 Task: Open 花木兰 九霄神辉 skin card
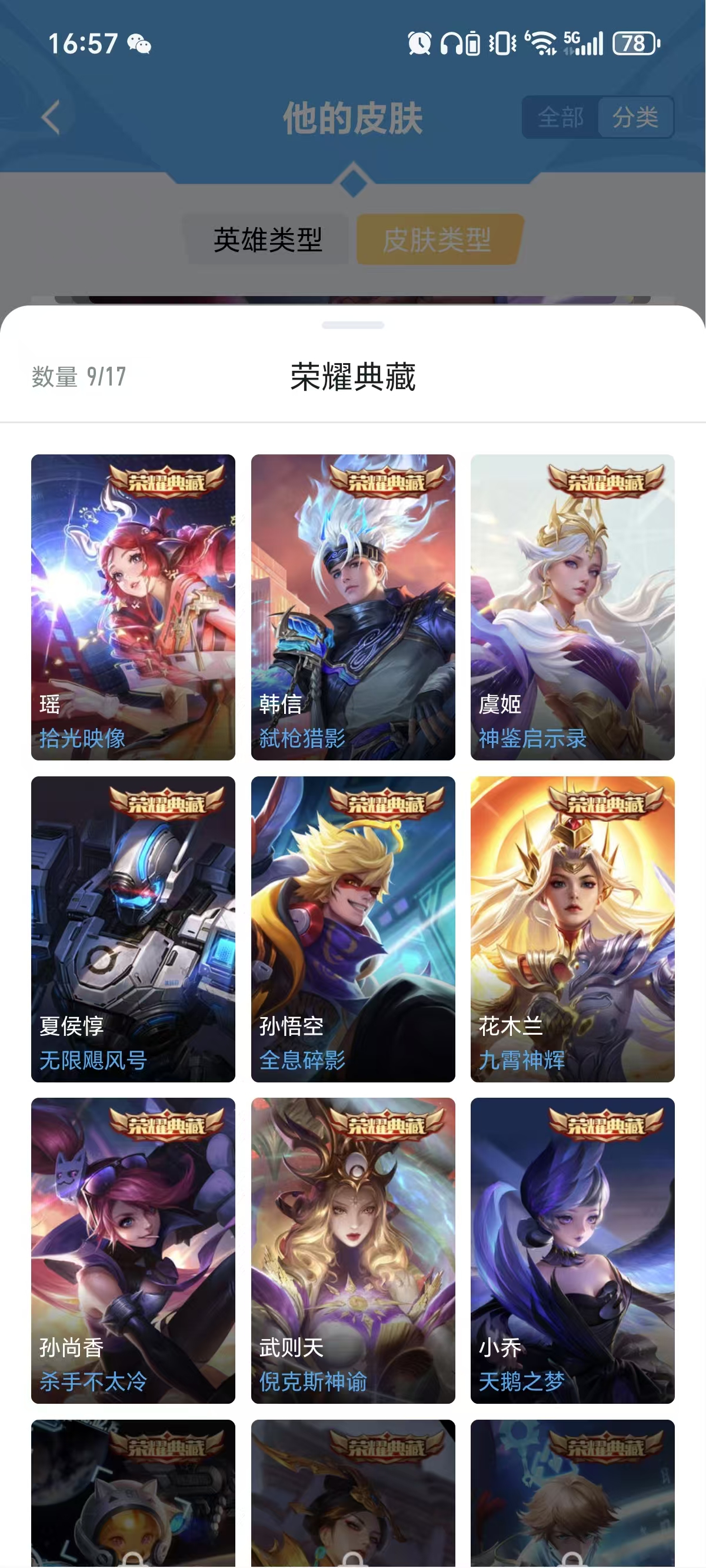572,929
